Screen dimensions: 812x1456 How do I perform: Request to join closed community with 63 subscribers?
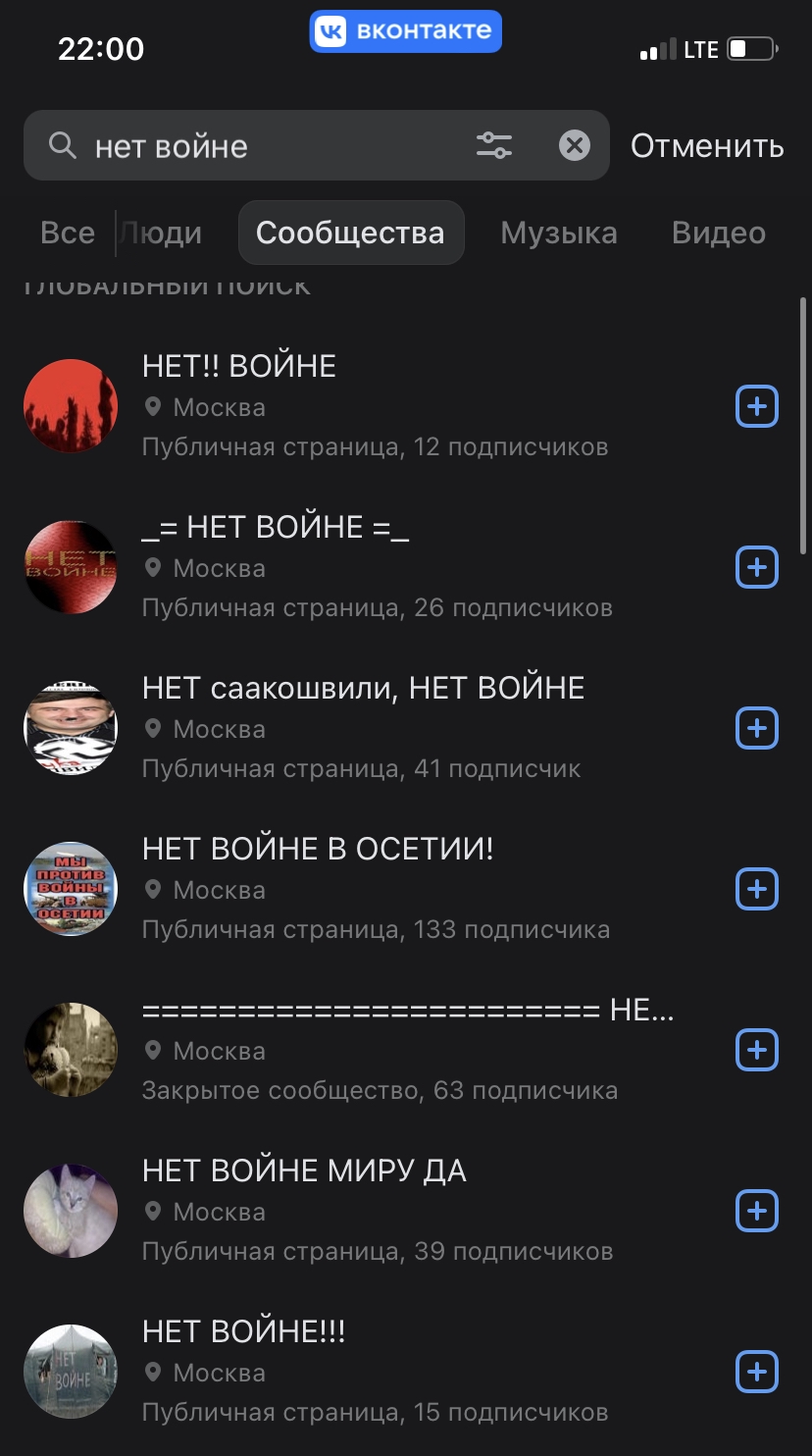[756, 1051]
